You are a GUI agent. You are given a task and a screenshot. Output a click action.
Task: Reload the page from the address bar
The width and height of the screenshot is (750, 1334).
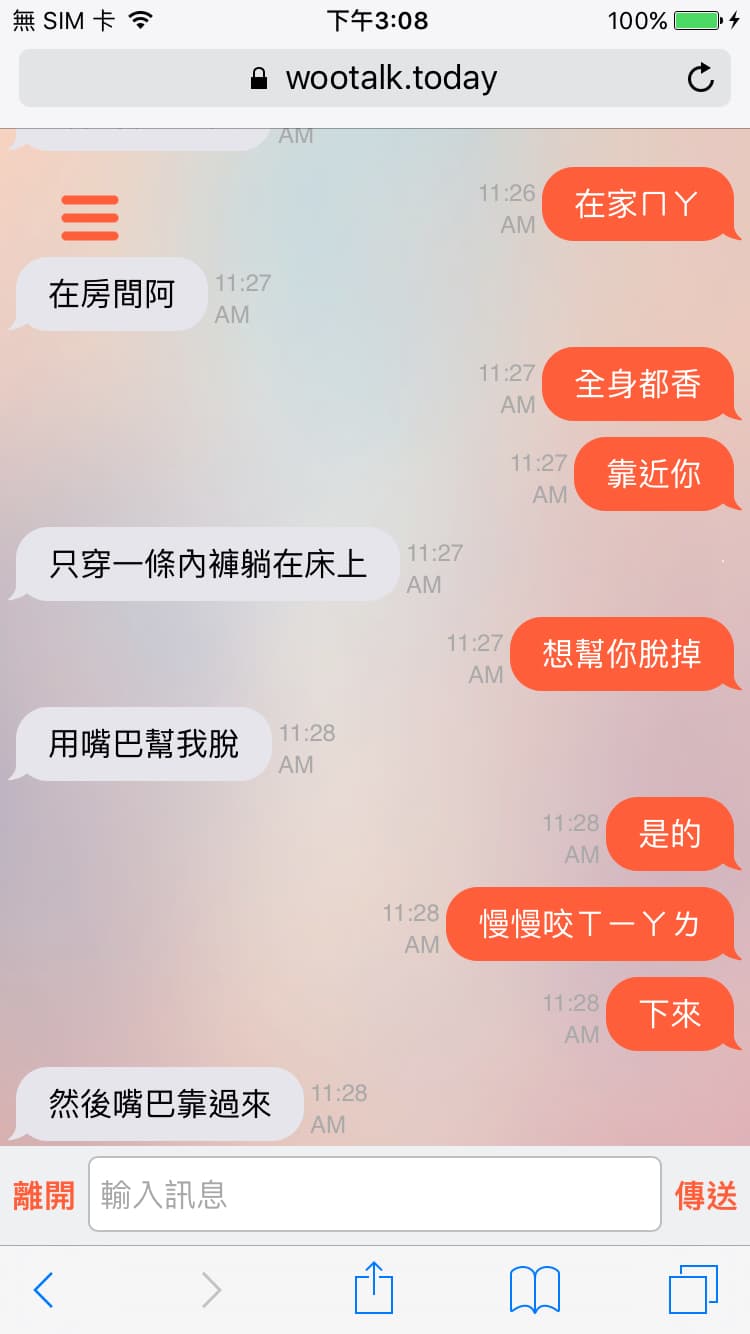(x=701, y=78)
